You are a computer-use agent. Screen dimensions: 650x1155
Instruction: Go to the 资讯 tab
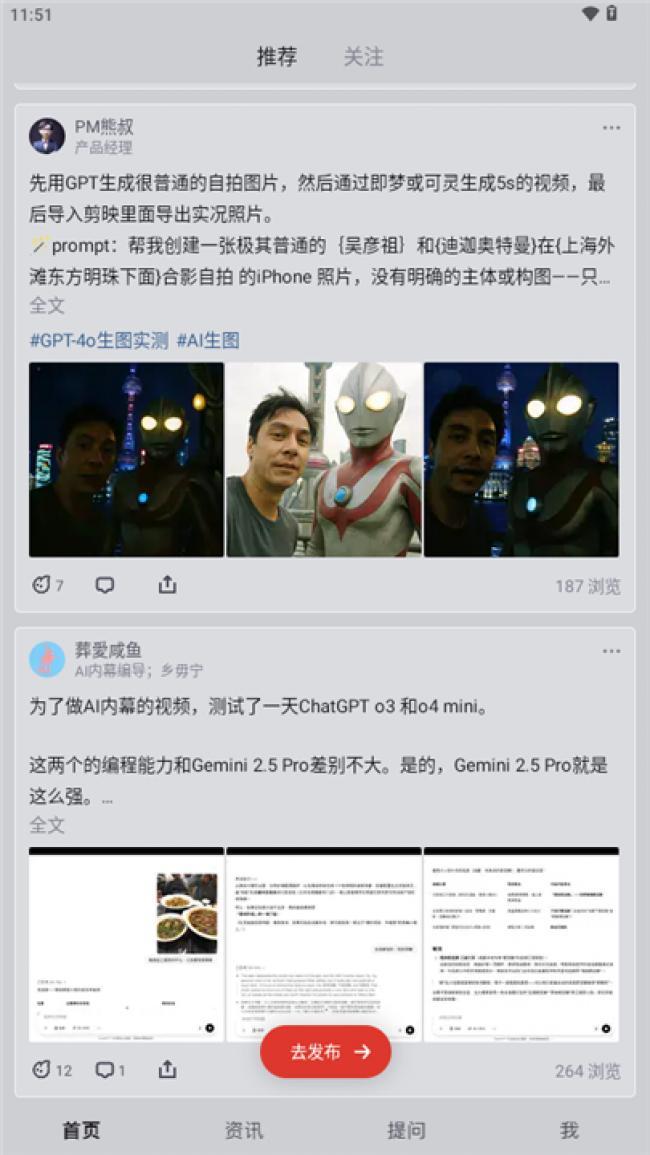click(243, 1130)
